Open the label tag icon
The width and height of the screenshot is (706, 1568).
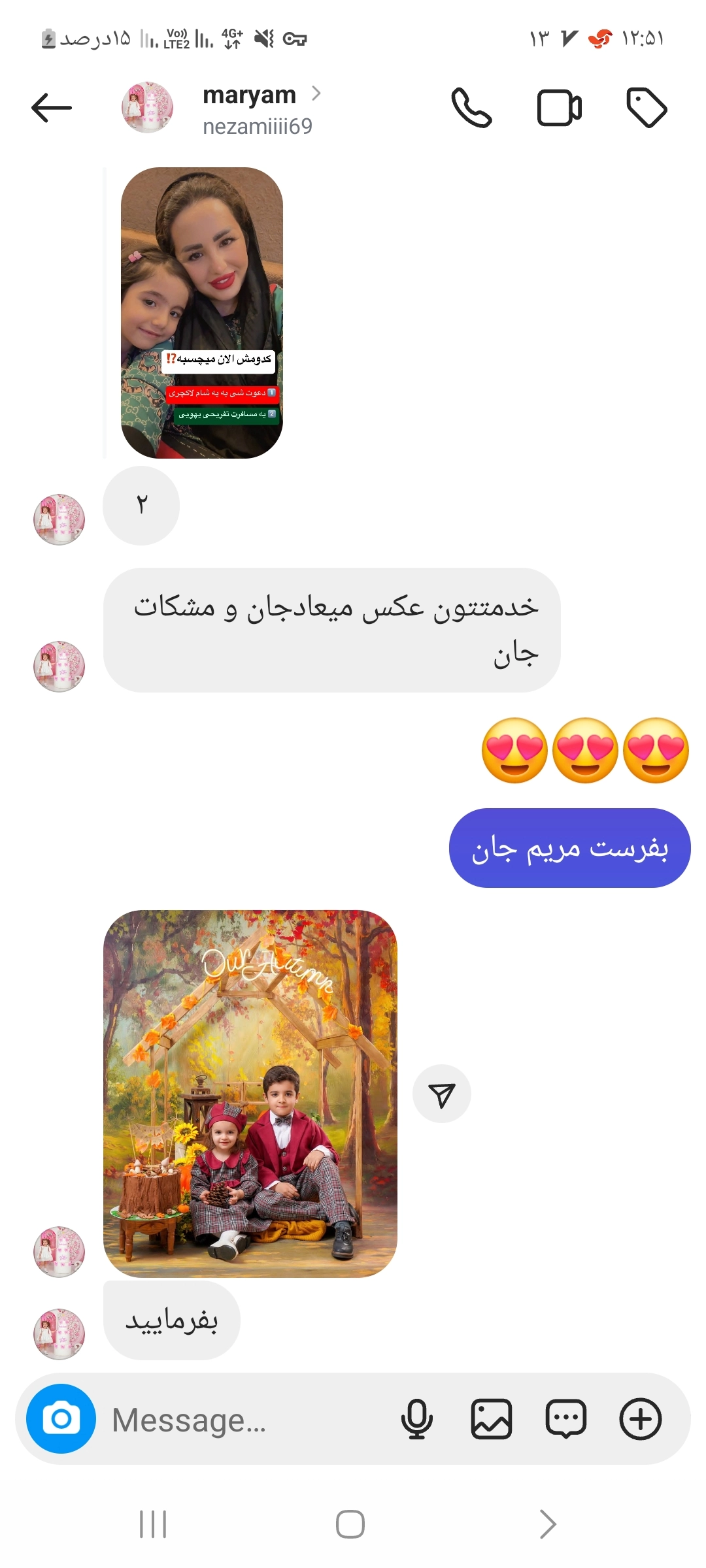(647, 108)
